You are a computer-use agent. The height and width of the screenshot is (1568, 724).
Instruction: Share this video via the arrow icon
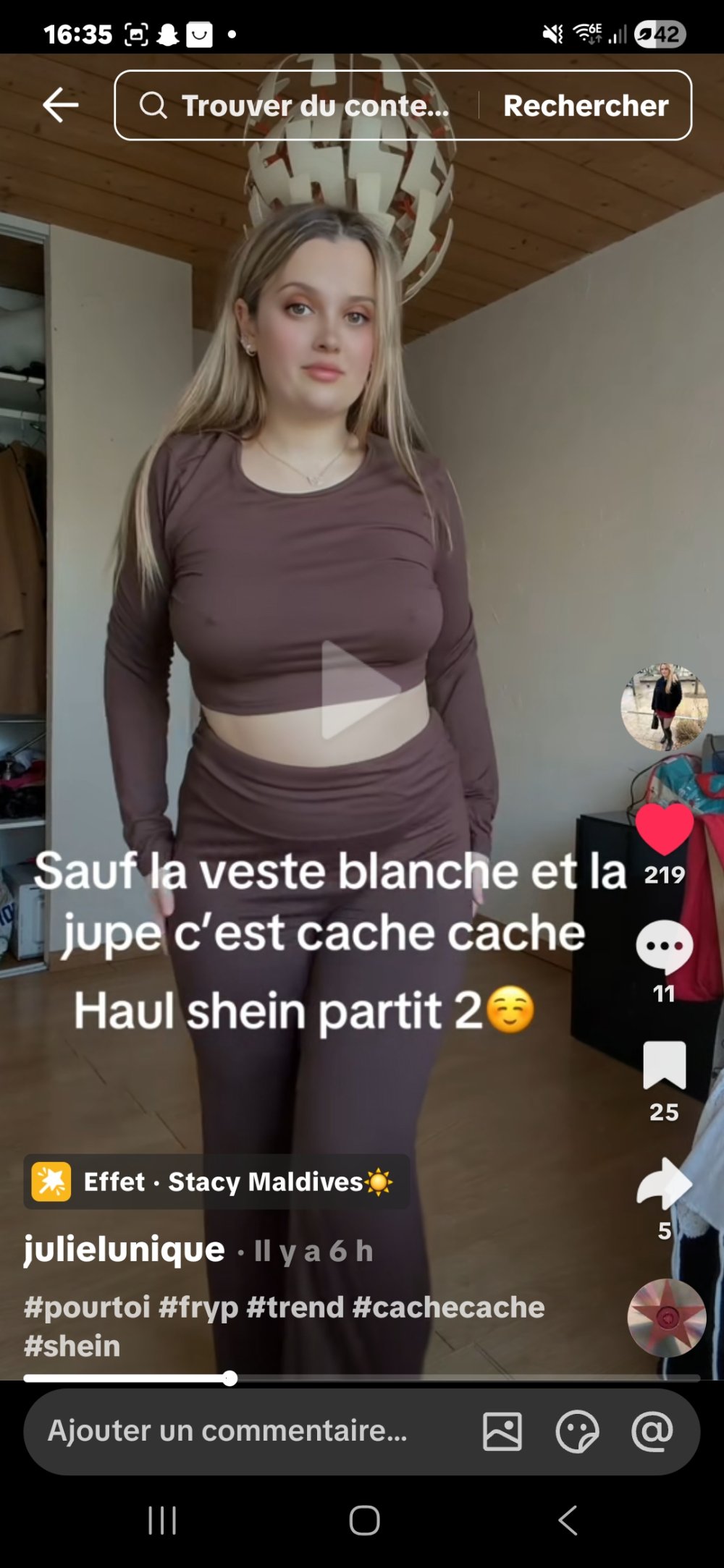coord(664,1184)
